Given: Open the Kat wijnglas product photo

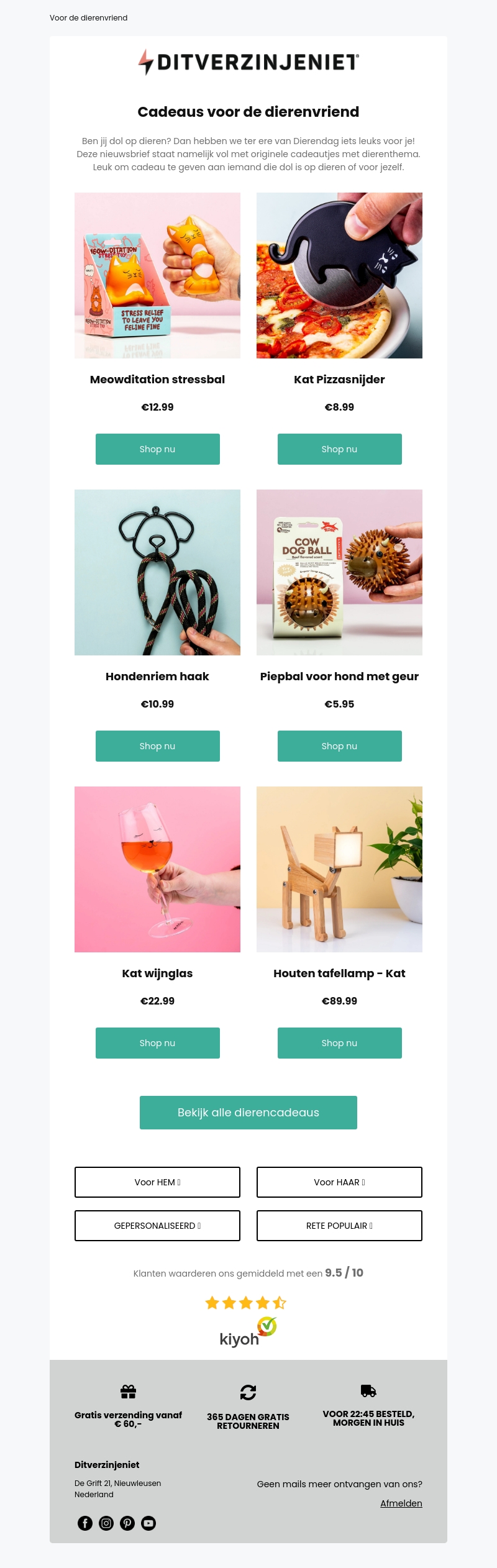Looking at the screenshot, I should point(157,869).
